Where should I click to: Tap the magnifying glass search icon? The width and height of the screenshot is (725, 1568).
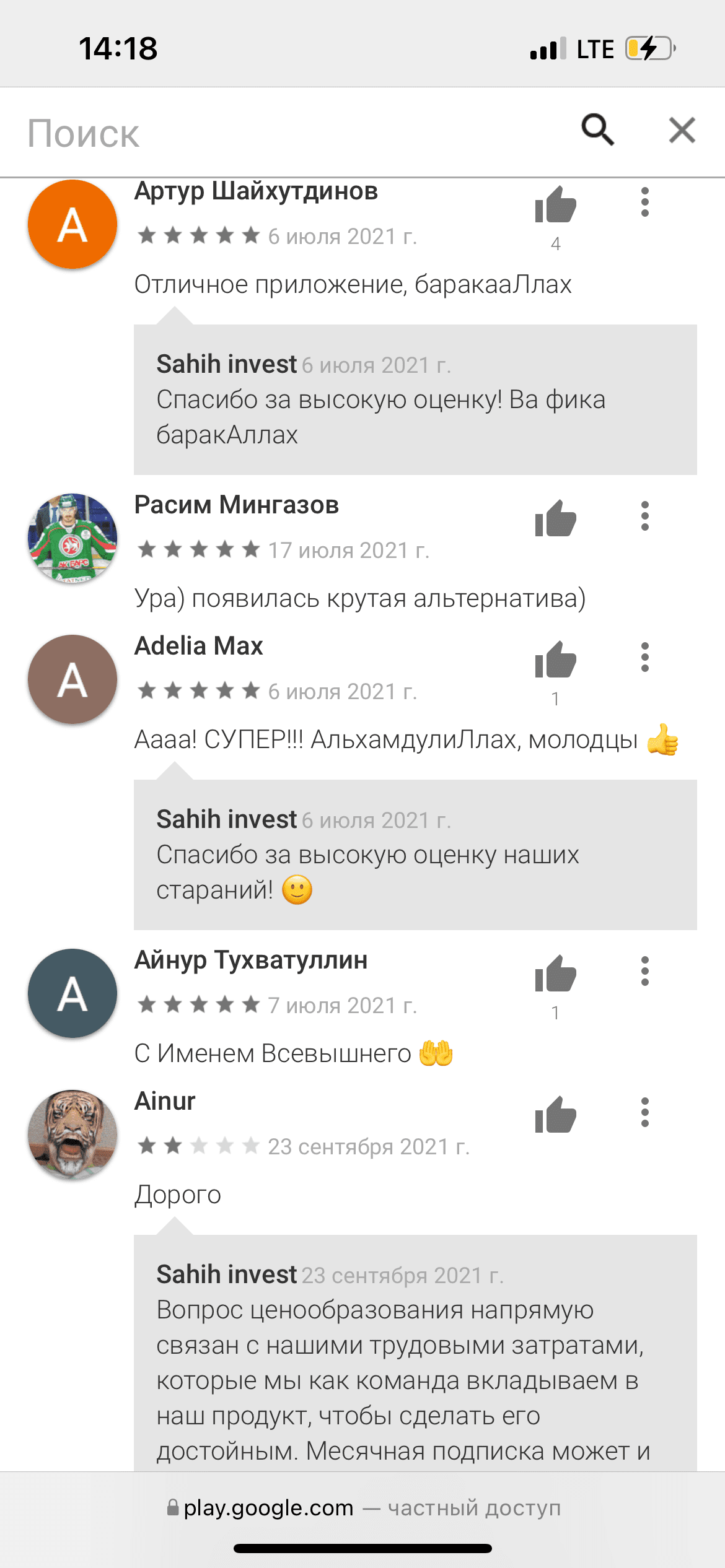597,130
